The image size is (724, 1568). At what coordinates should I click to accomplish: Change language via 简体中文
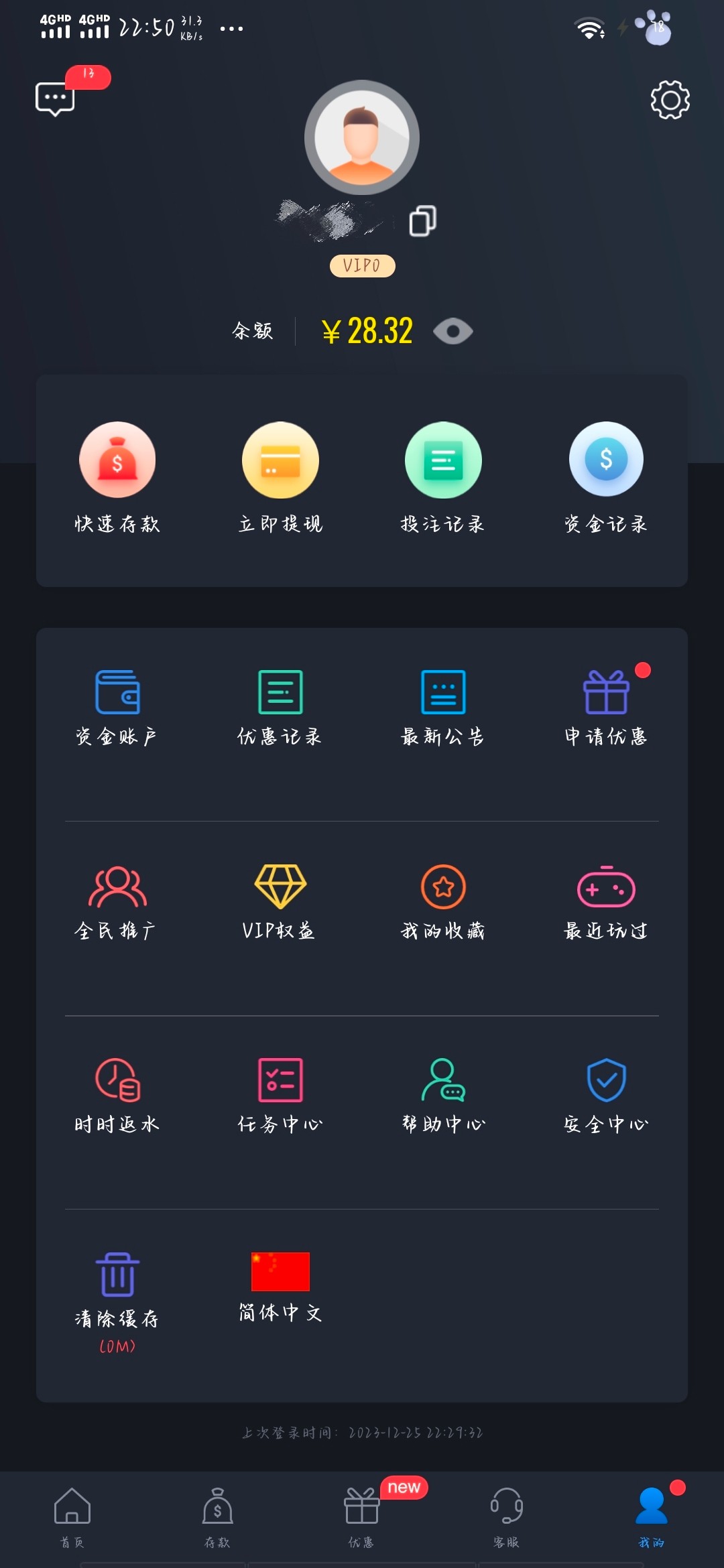click(280, 1287)
